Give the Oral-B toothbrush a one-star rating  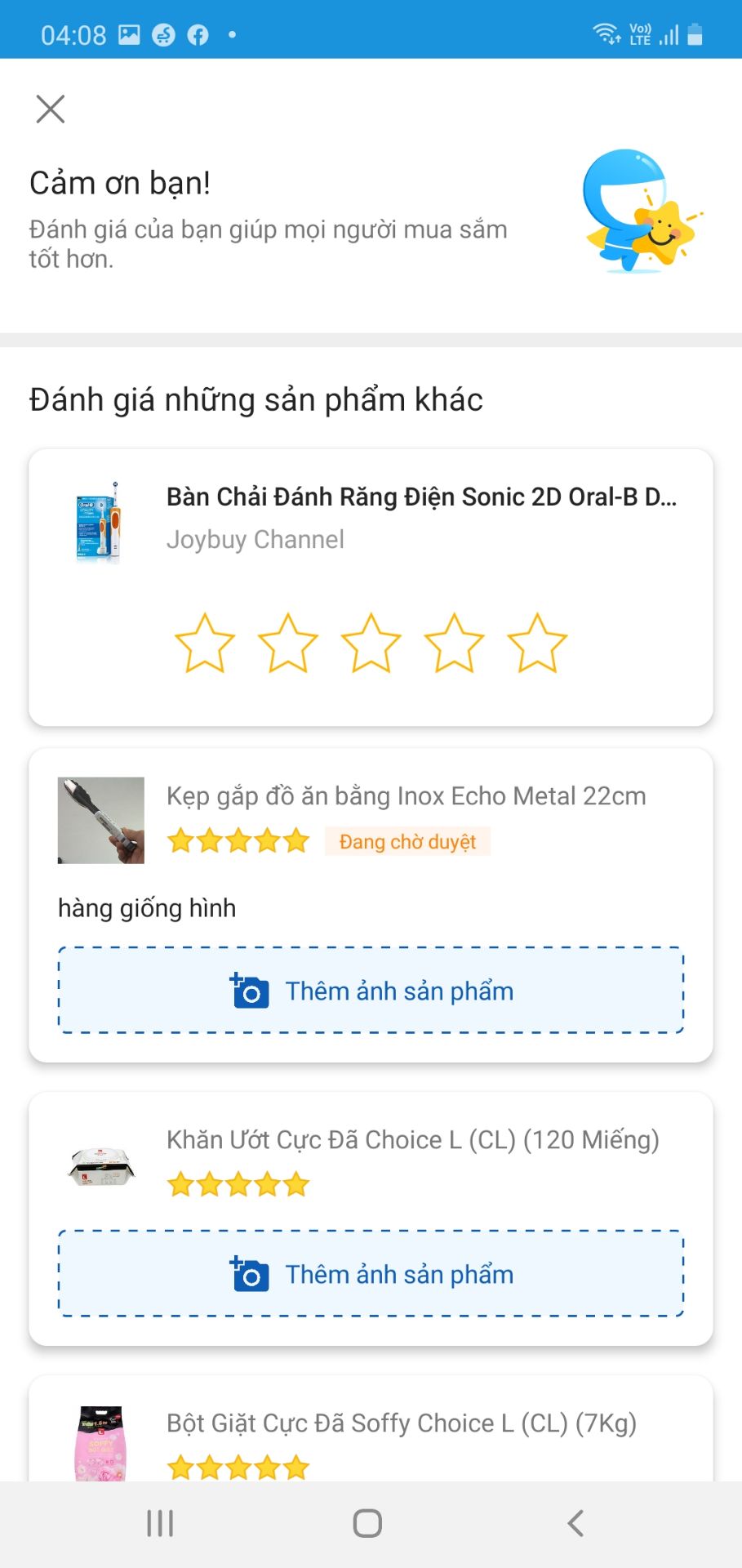(204, 644)
